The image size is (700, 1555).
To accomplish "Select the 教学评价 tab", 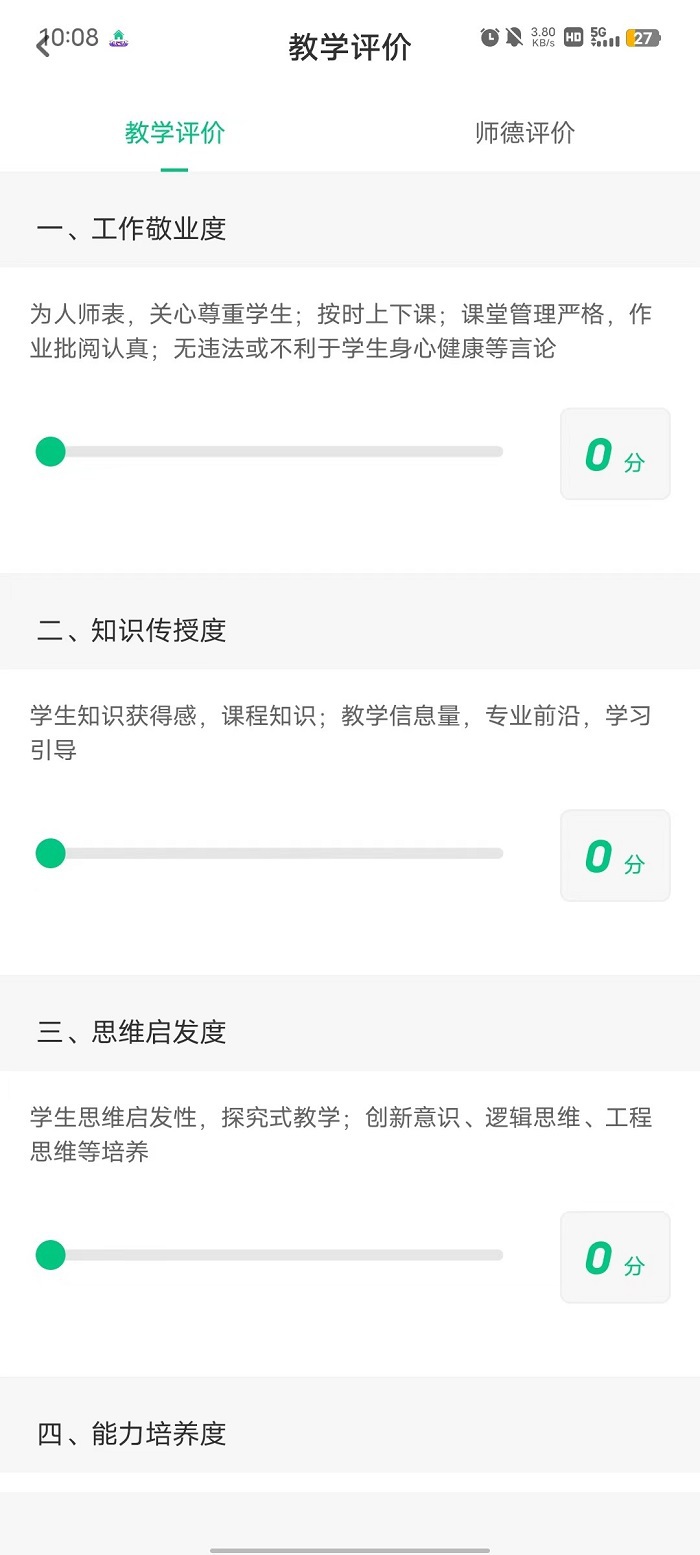I will pyautogui.click(x=175, y=133).
